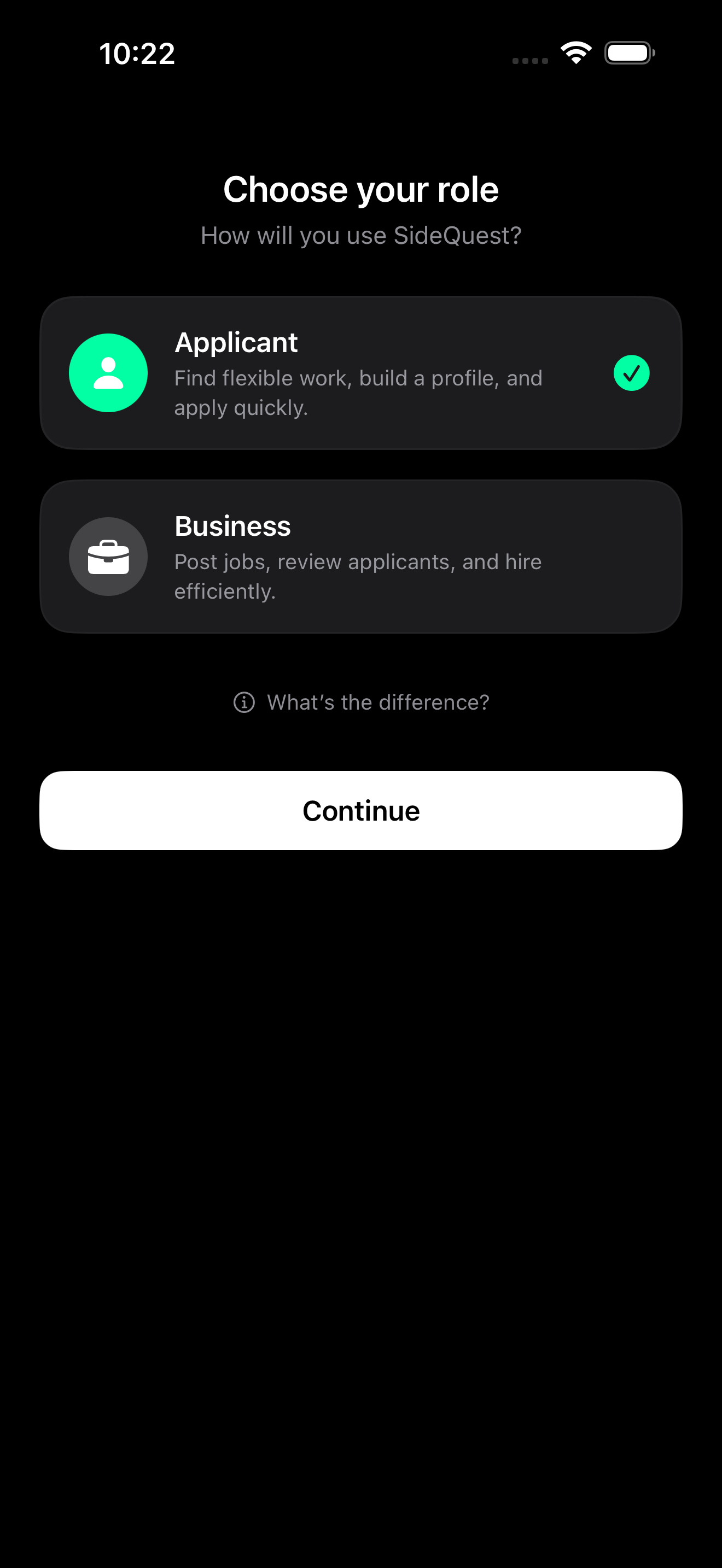Select the Applicant role card
722x1568 pixels.
tap(360, 373)
